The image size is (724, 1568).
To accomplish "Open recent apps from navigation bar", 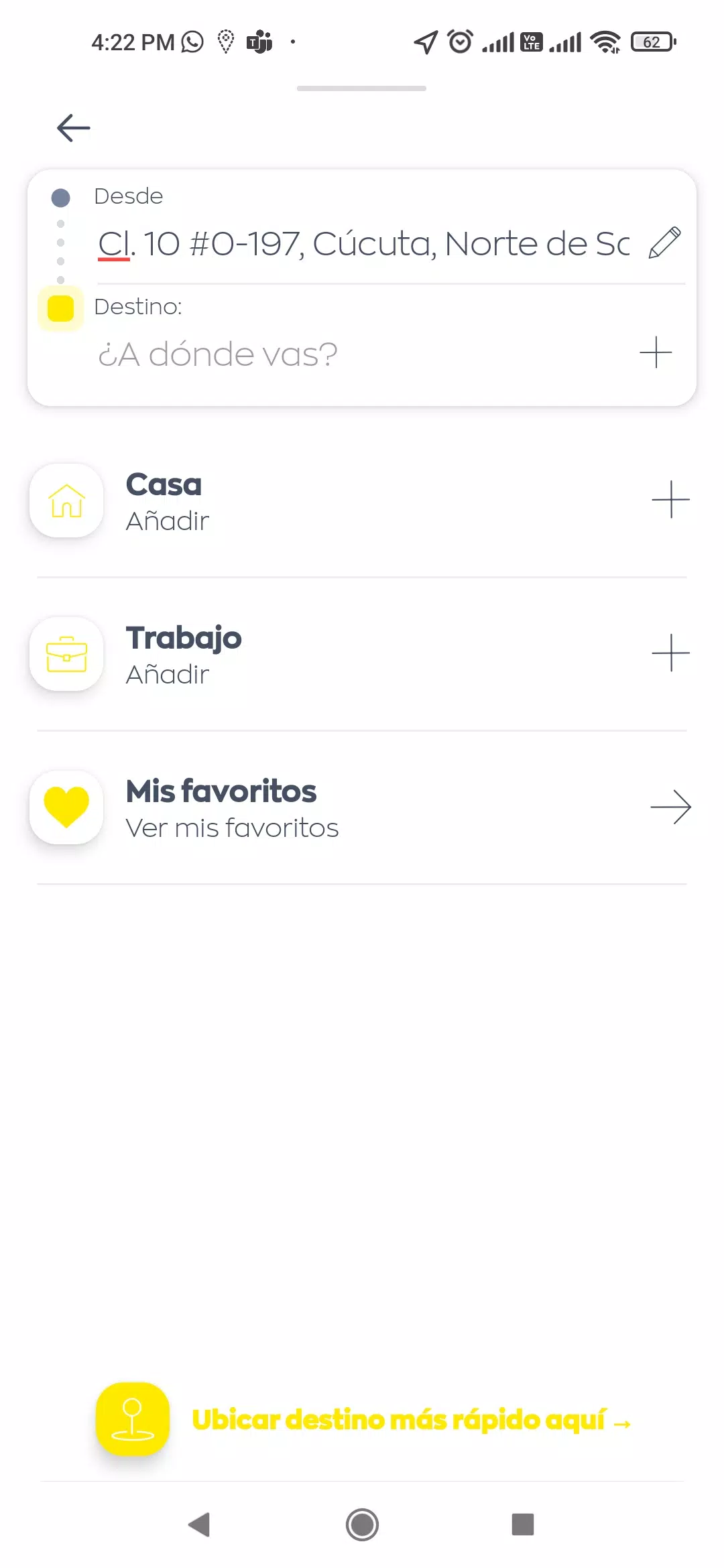I will tap(523, 1524).
